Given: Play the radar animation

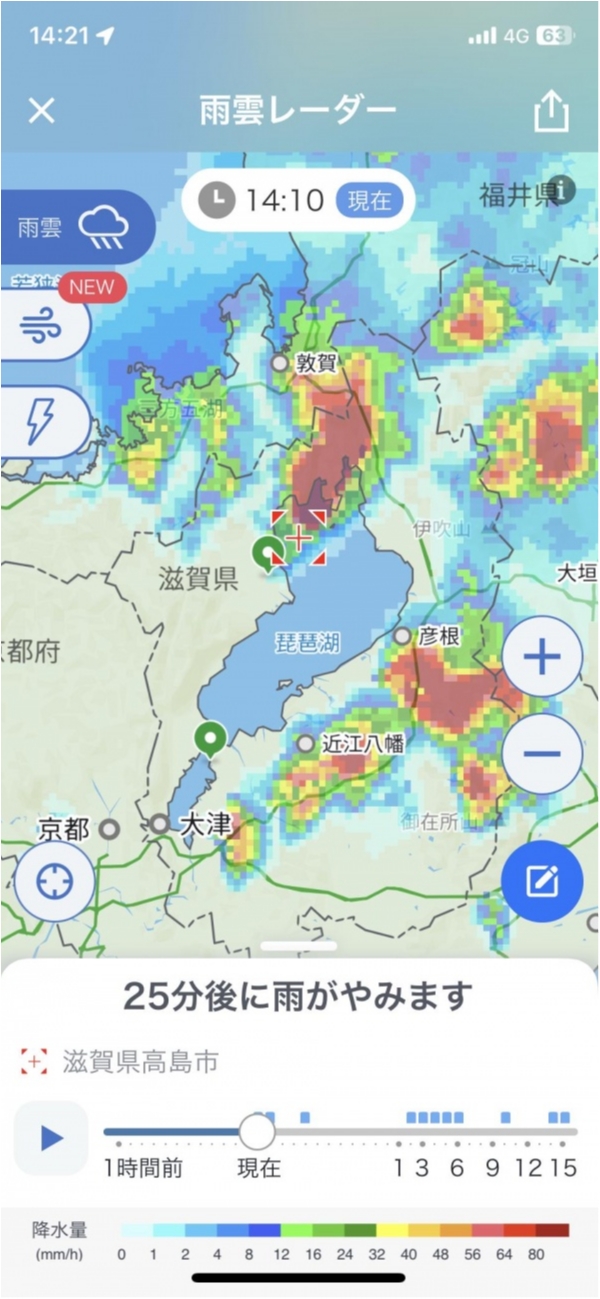Looking at the screenshot, I should tap(51, 1138).
